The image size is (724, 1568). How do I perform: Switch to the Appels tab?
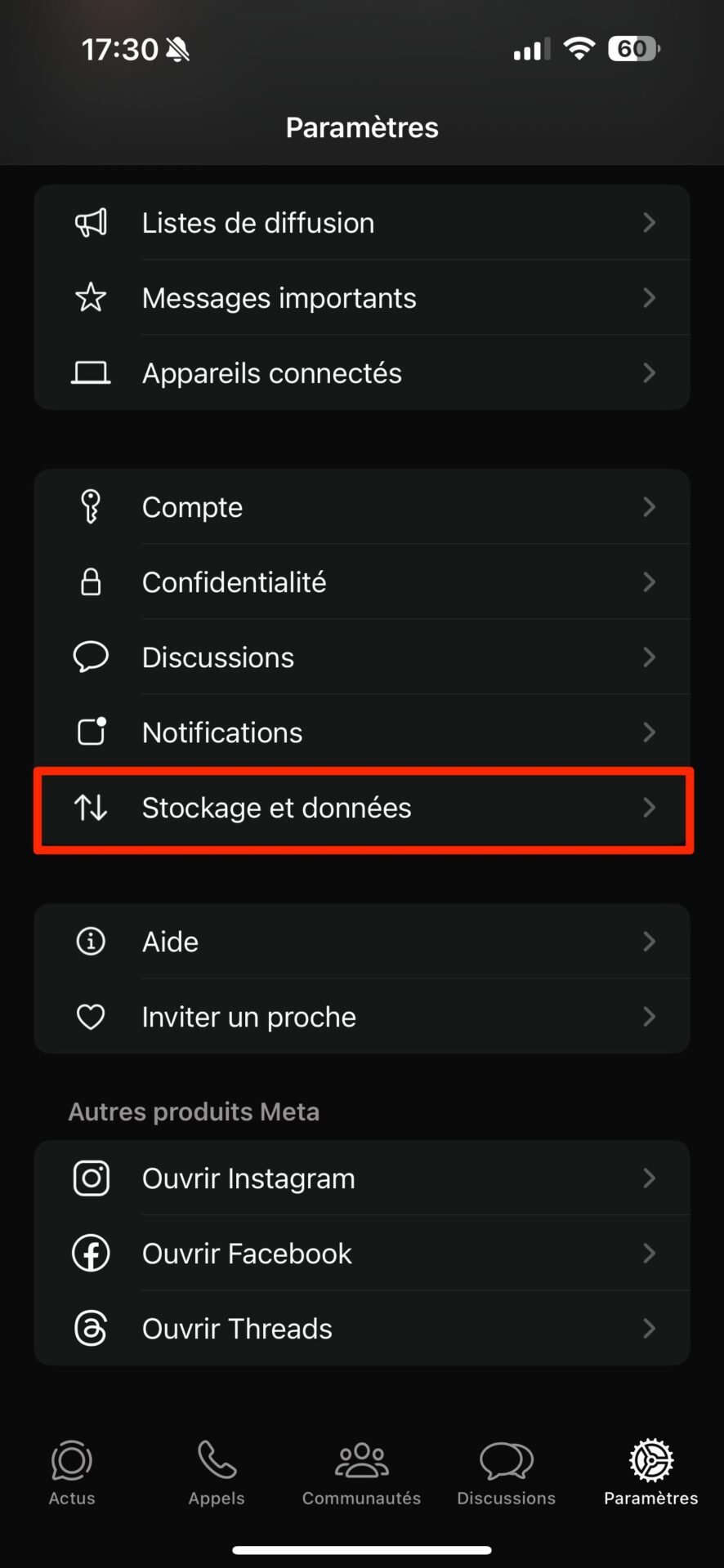pyautogui.click(x=217, y=1472)
